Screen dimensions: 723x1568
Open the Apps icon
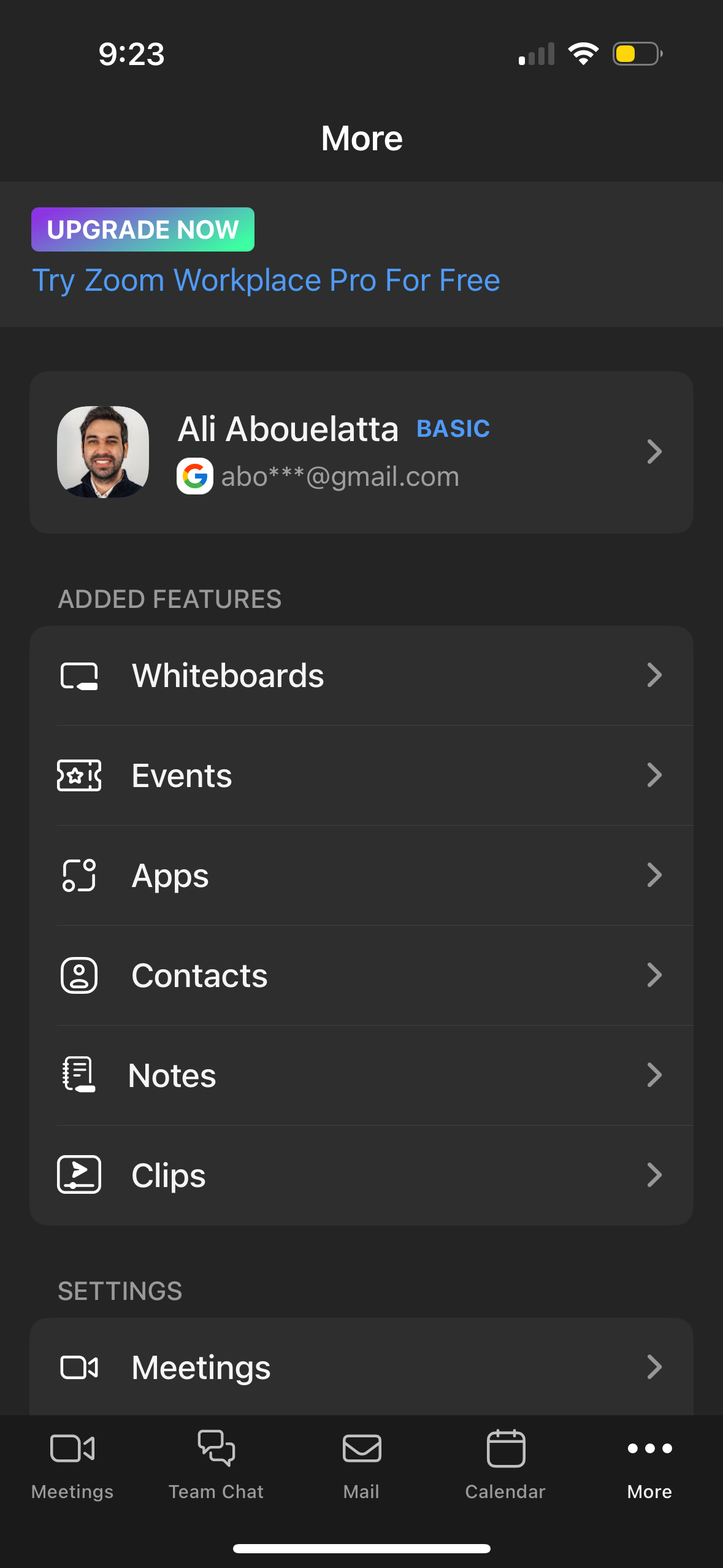point(78,875)
